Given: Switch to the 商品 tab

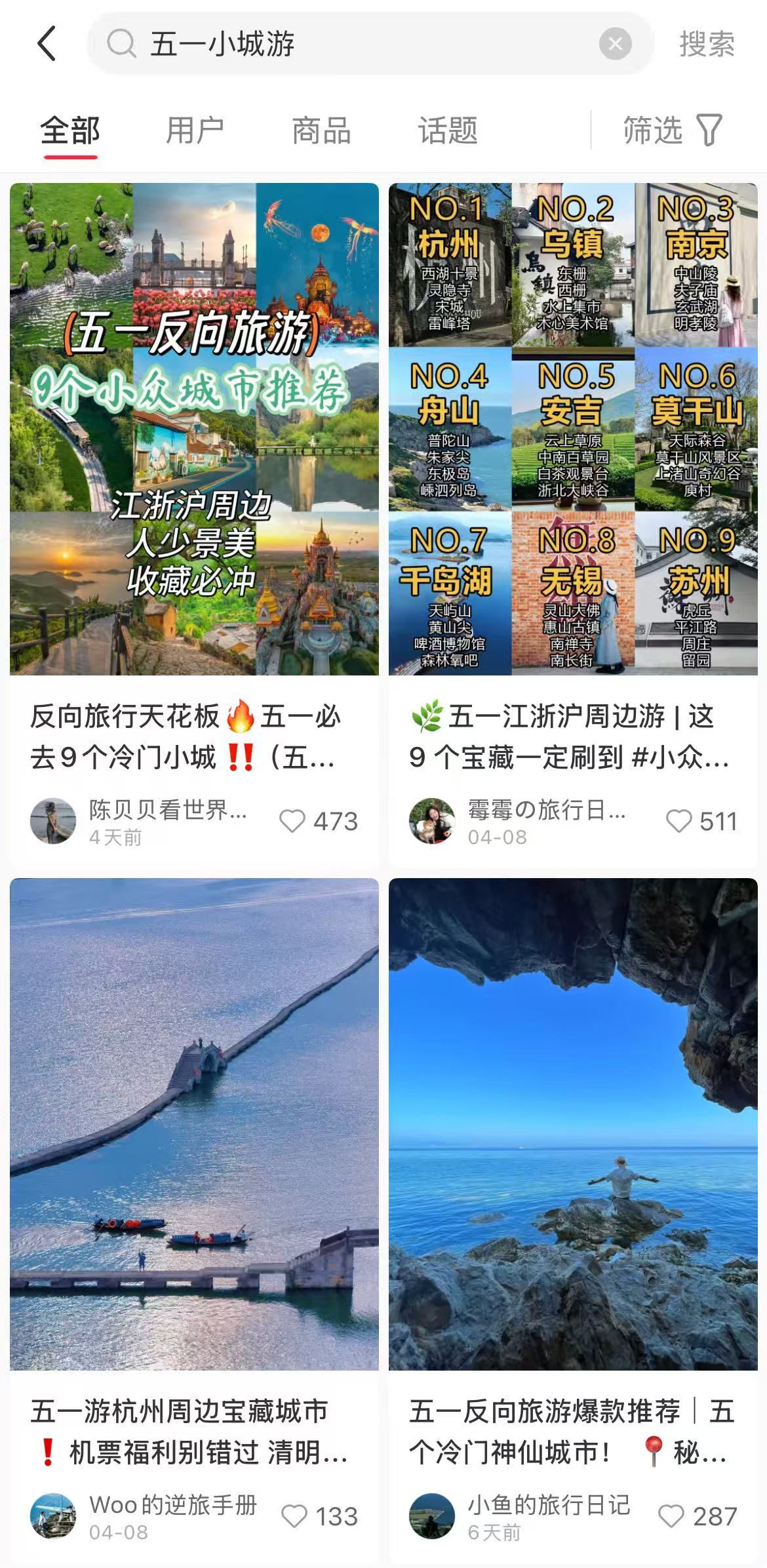Looking at the screenshot, I should point(321,130).
